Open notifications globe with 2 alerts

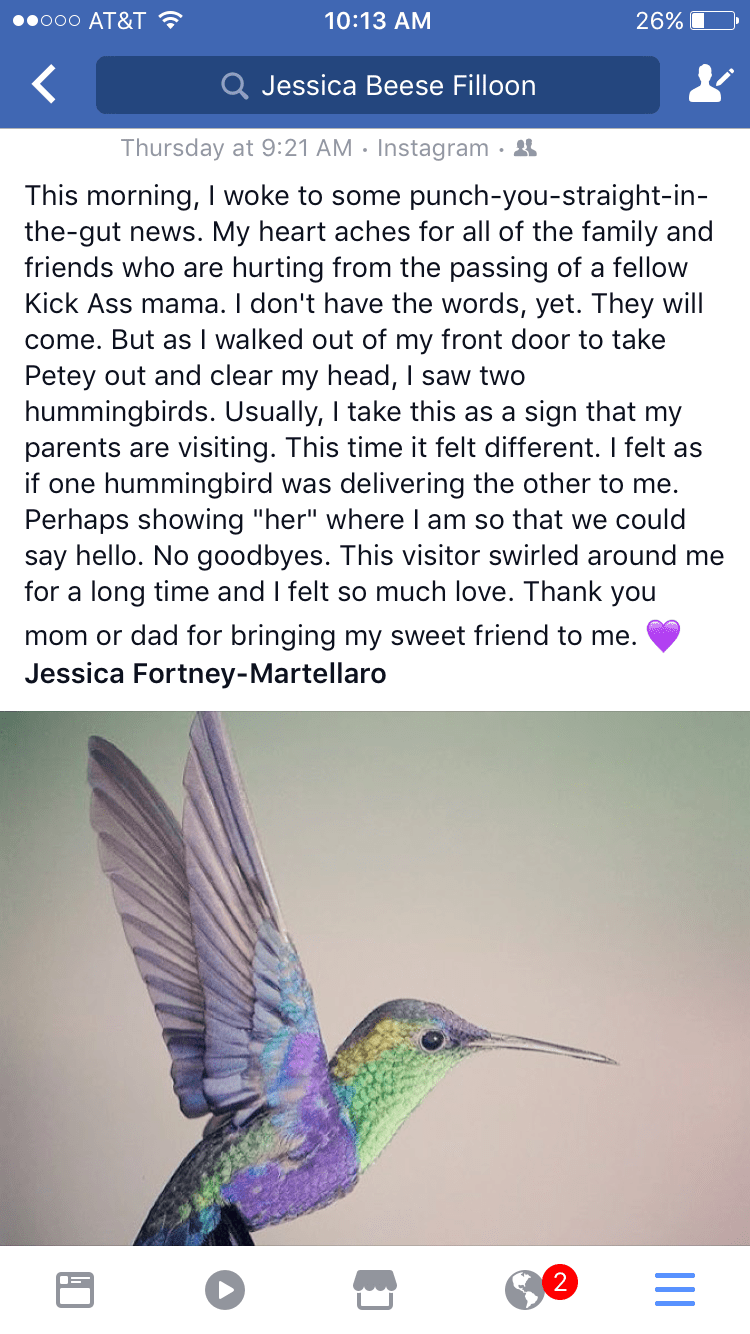(x=527, y=1289)
